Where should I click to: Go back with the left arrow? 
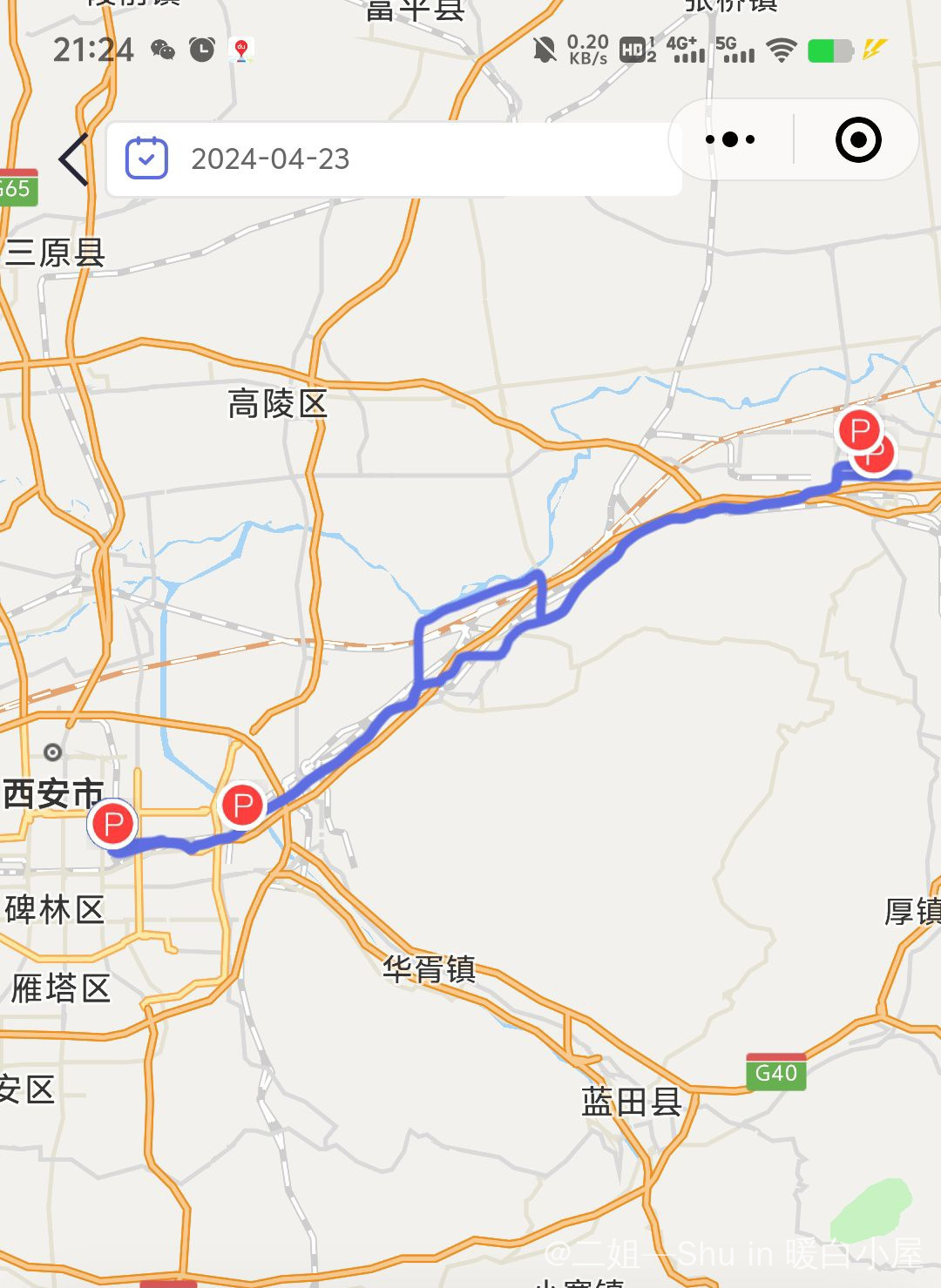pyautogui.click(x=74, y=159)
